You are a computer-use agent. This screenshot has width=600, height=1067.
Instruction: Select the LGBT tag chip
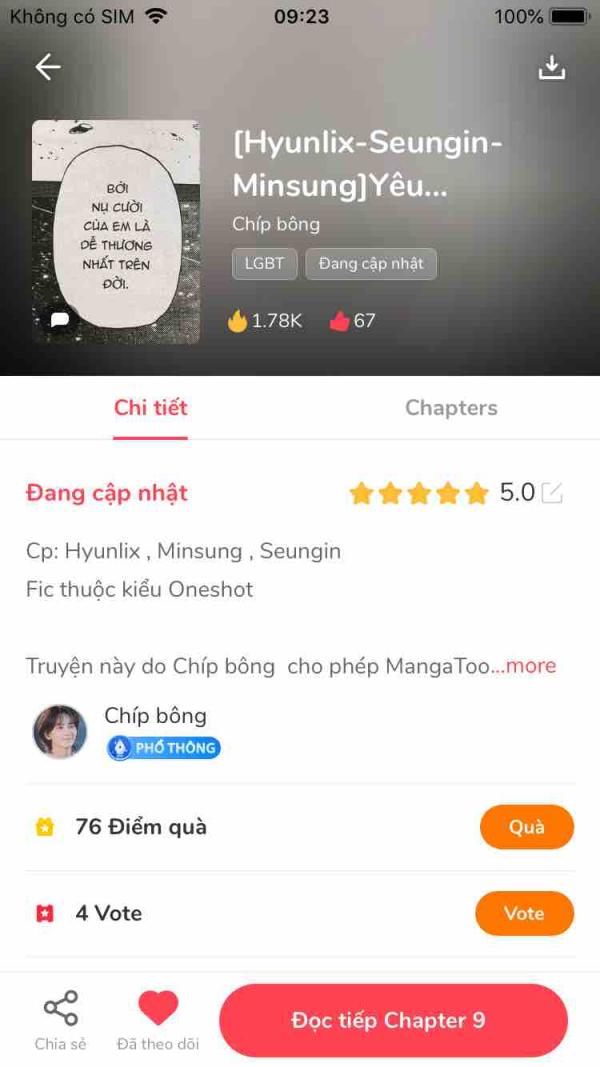point(265,264)
